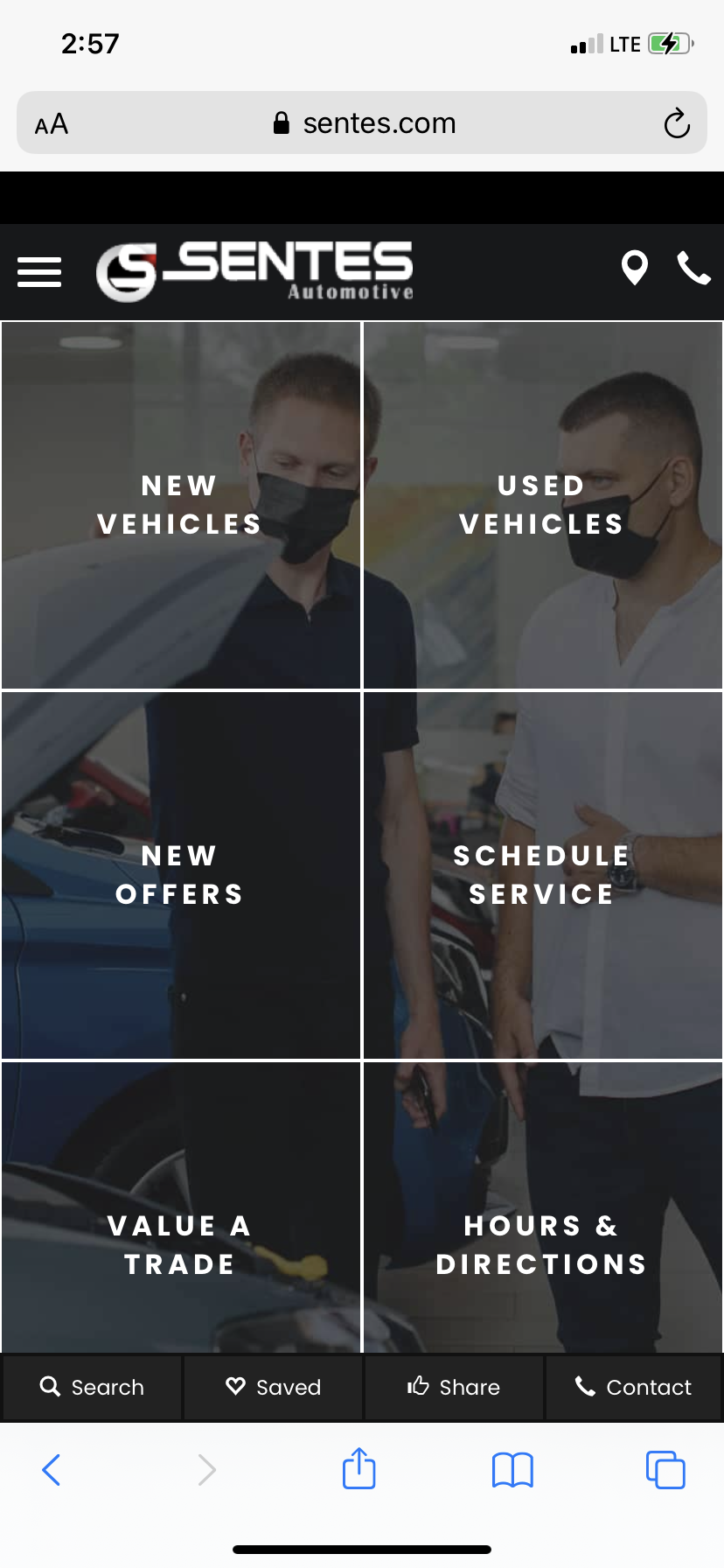Reload the page in Safari
724x1568 pixels.
tap(676, 123)
